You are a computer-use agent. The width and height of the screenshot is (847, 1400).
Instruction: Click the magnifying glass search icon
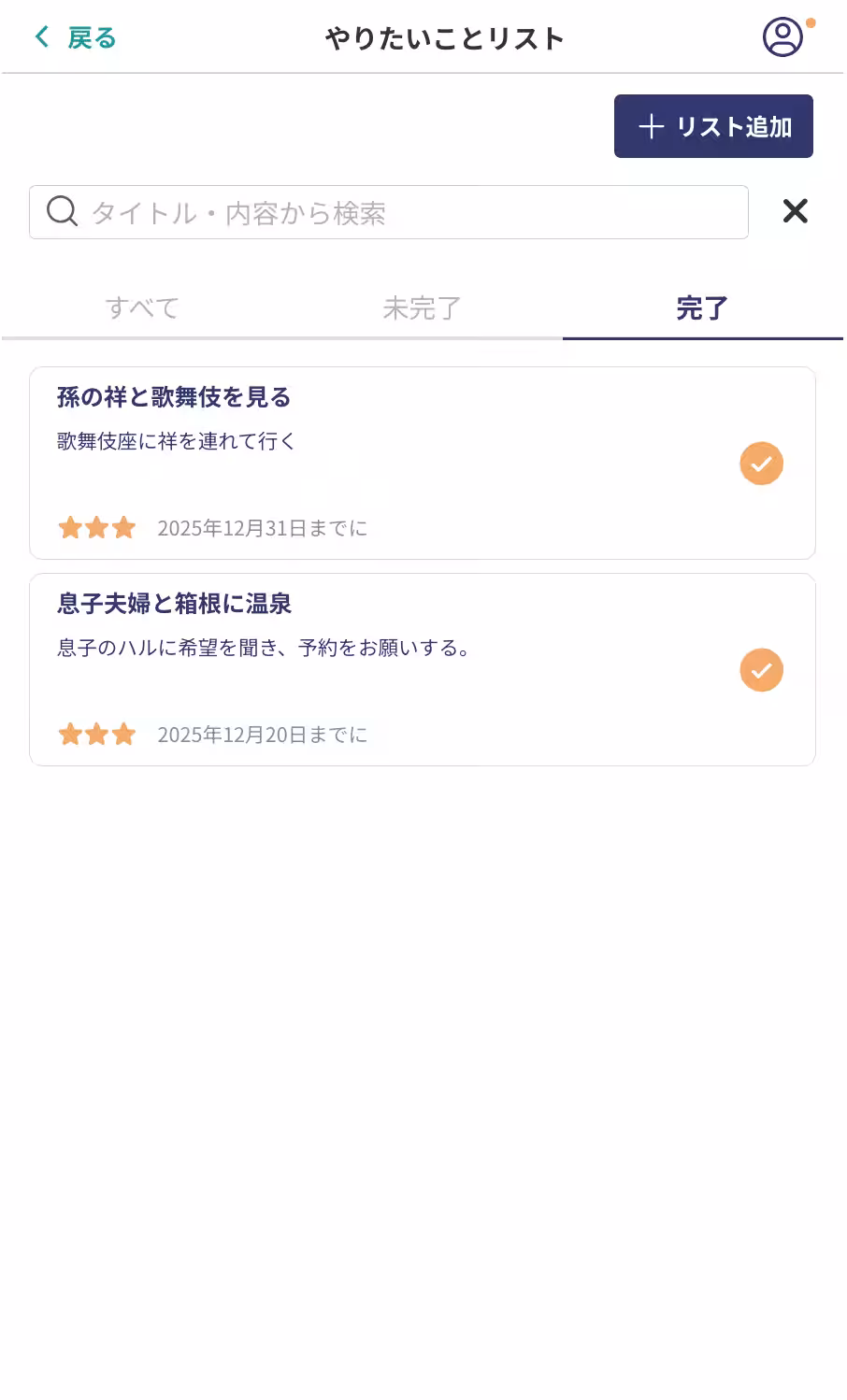61,211
